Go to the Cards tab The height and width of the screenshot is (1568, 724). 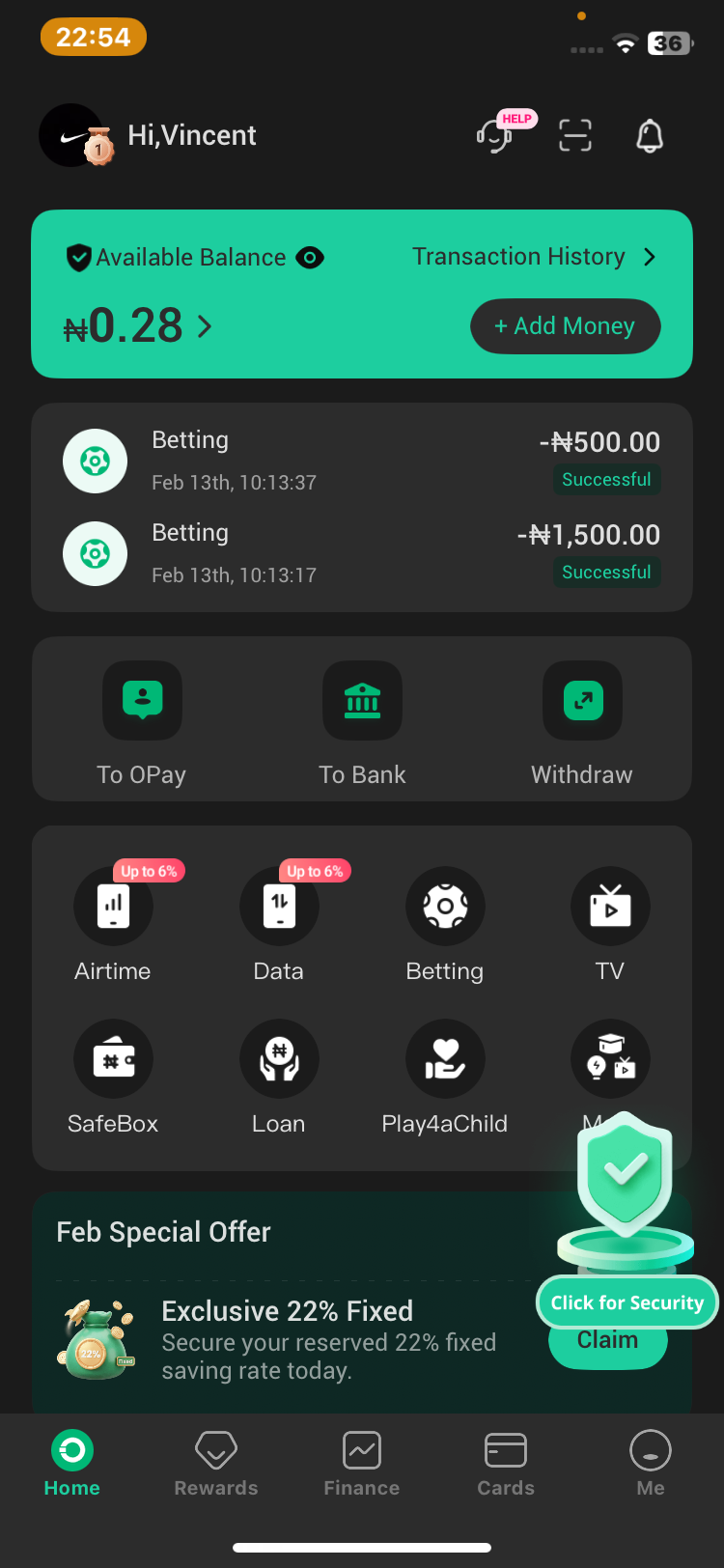click(x=506, y=1463)
